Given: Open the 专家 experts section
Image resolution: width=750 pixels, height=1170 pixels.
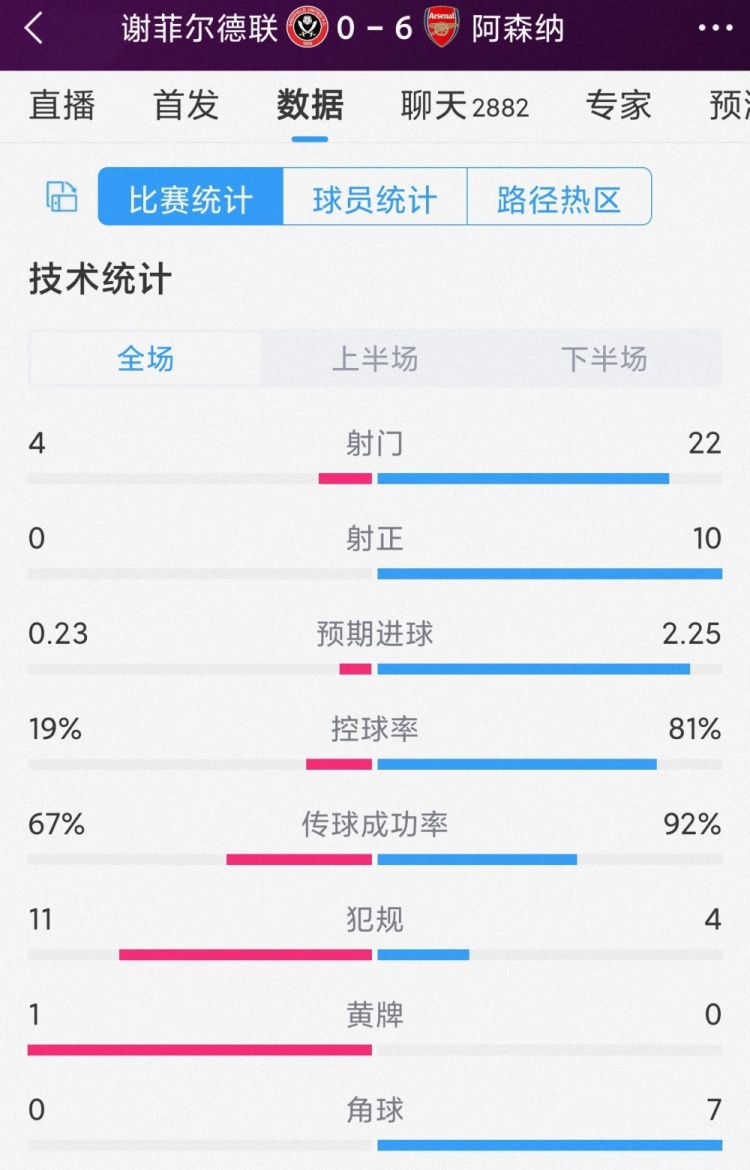Looking at the screenshot, I should point(617,107).
